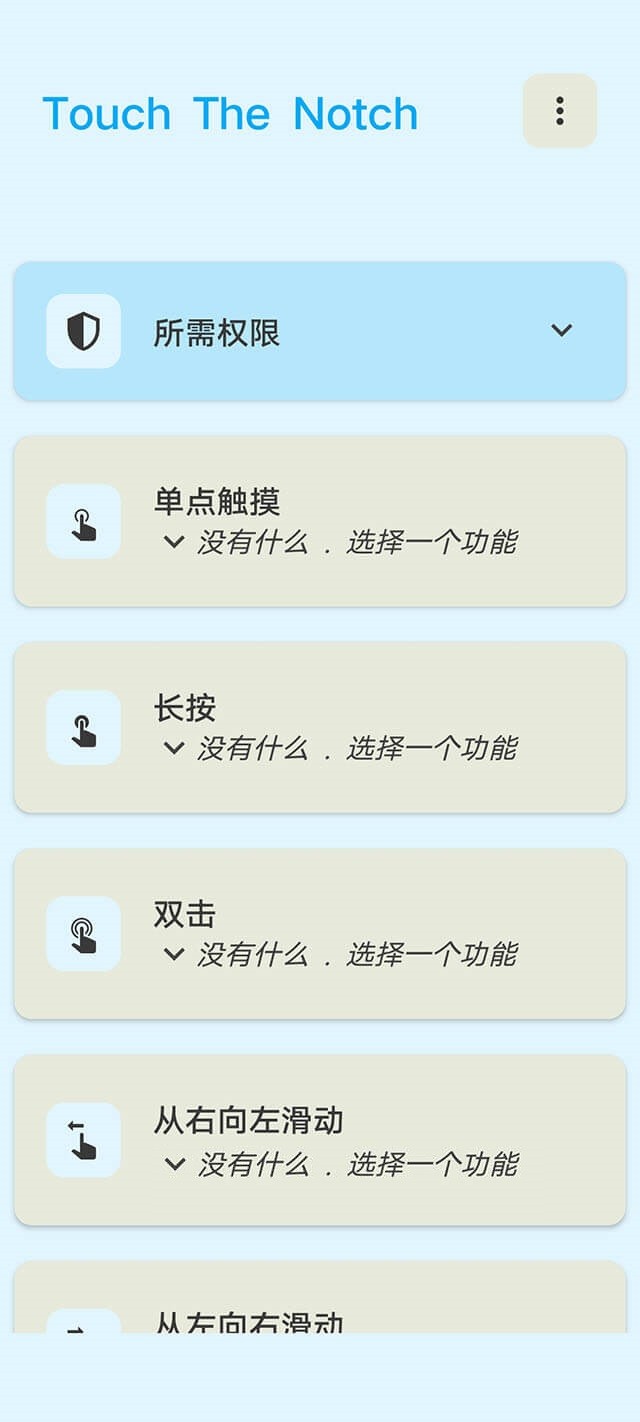Open the three-dot overflow menu
Viewport: 640px width, 1422px height.
click(560, 111)
